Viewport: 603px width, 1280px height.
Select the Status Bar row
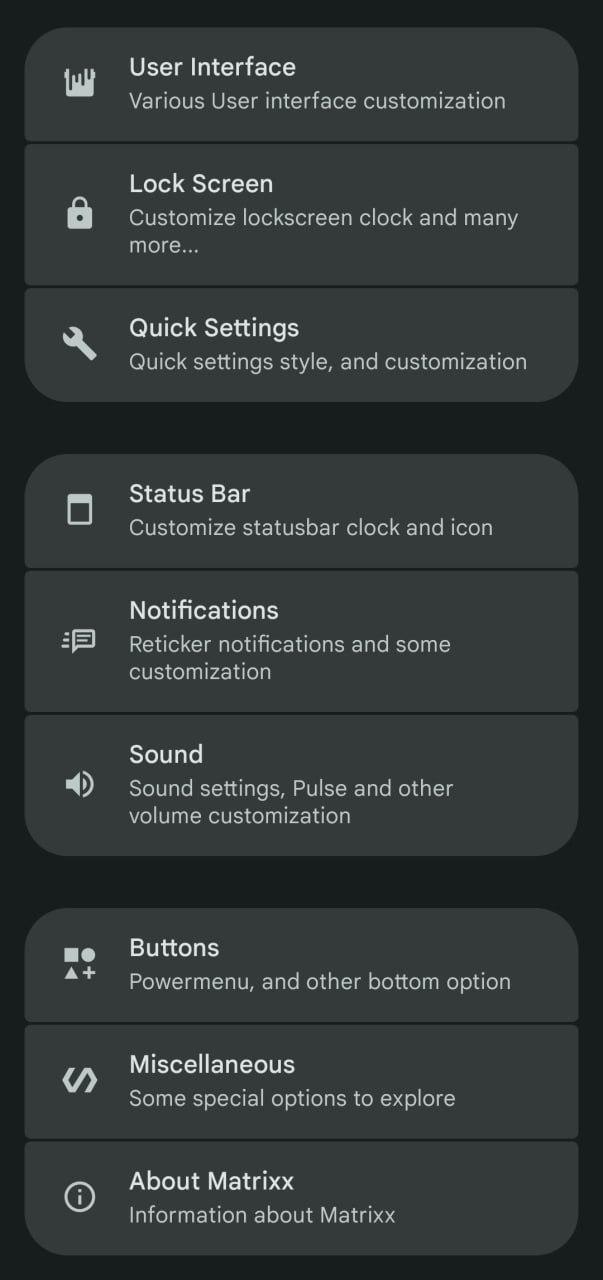301,510
